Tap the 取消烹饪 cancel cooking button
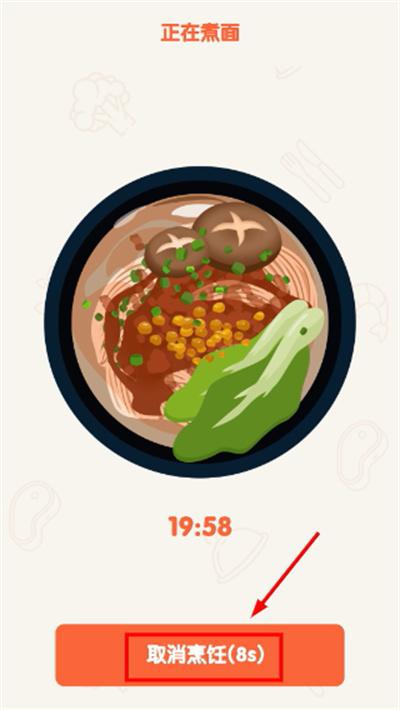Screen dimensions: 400x710 pyautogui.click(x=200, y=655)
